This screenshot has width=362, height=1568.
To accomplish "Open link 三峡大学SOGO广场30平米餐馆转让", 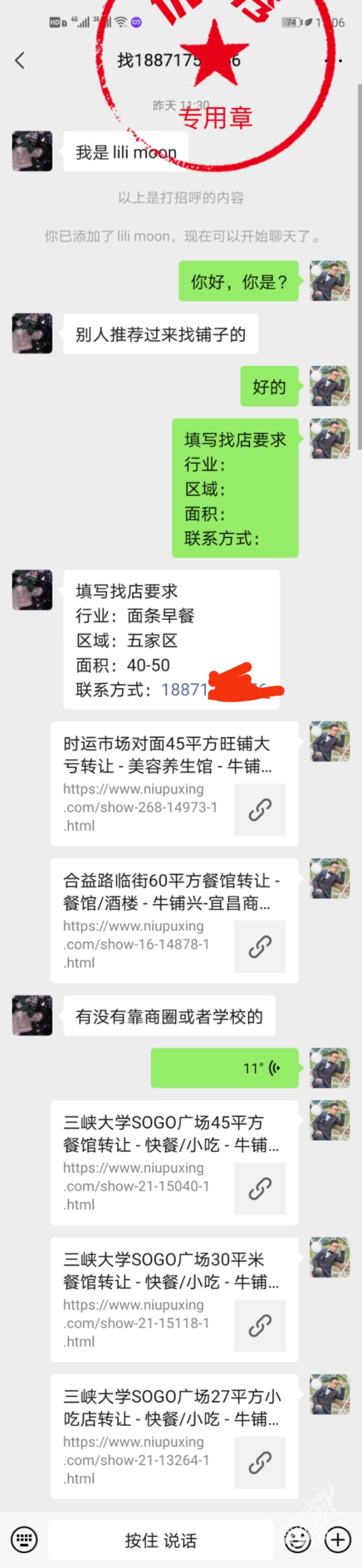I will coord(174,1299).
